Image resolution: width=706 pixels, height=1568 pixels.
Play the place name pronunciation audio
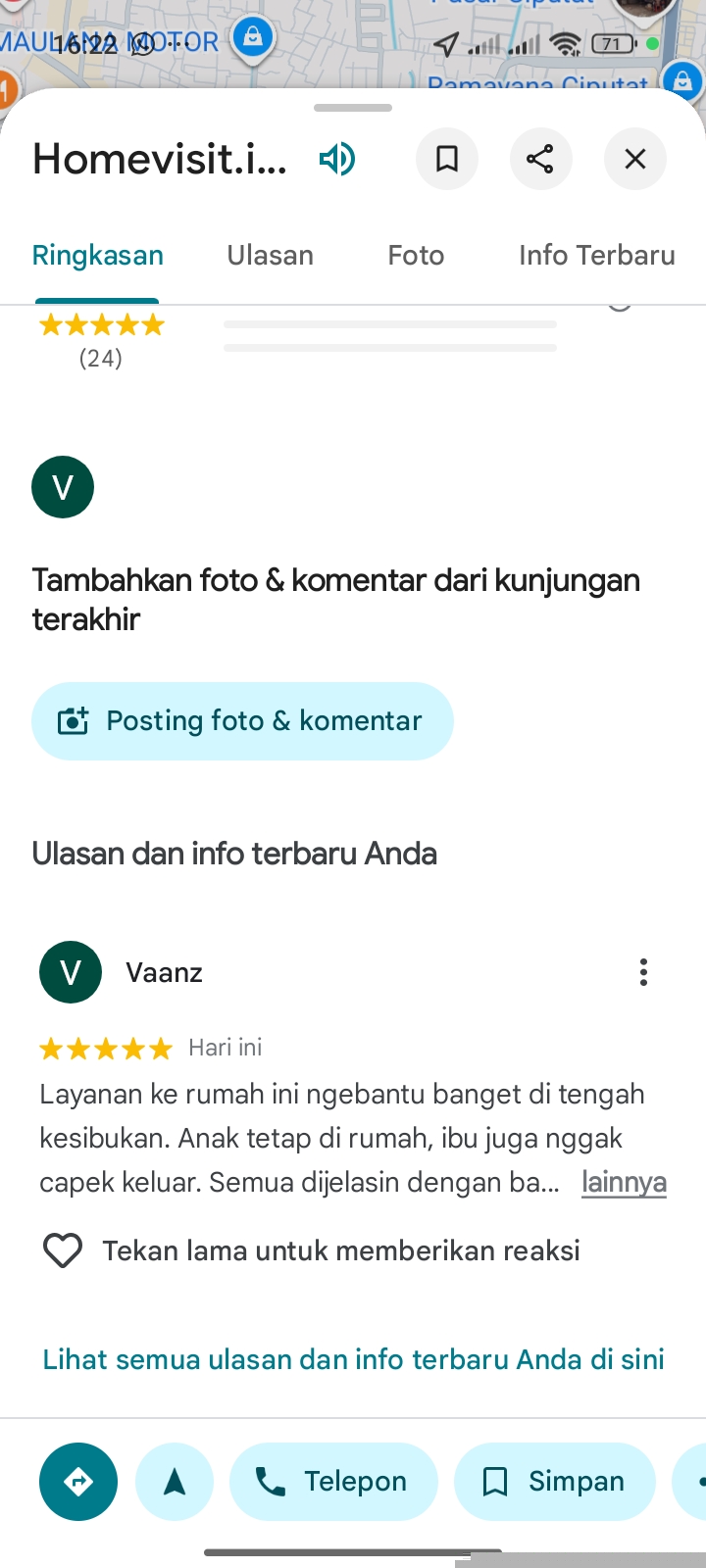(337, 159)
